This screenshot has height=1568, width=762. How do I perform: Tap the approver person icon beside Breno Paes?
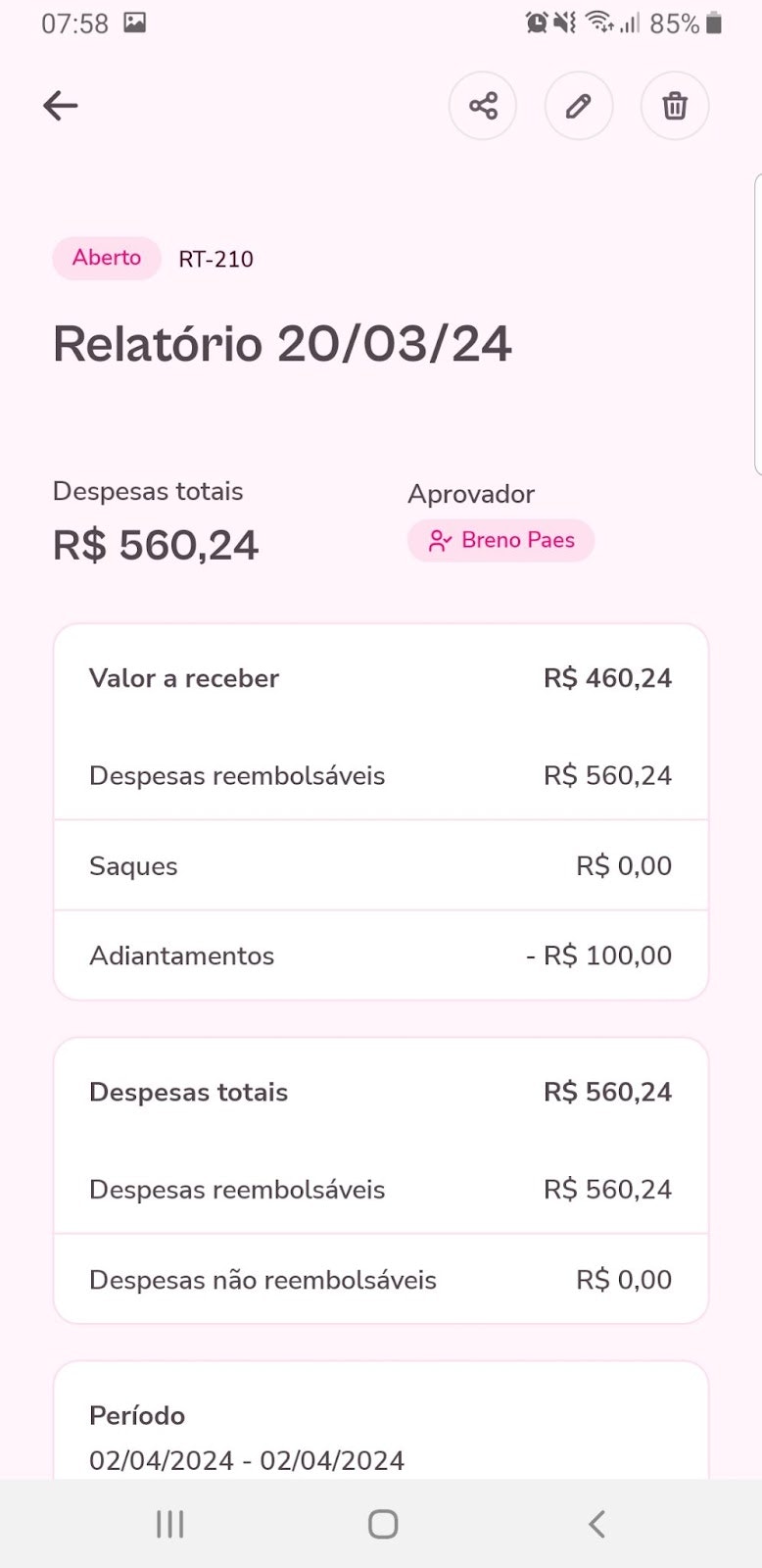pos(440,540)
